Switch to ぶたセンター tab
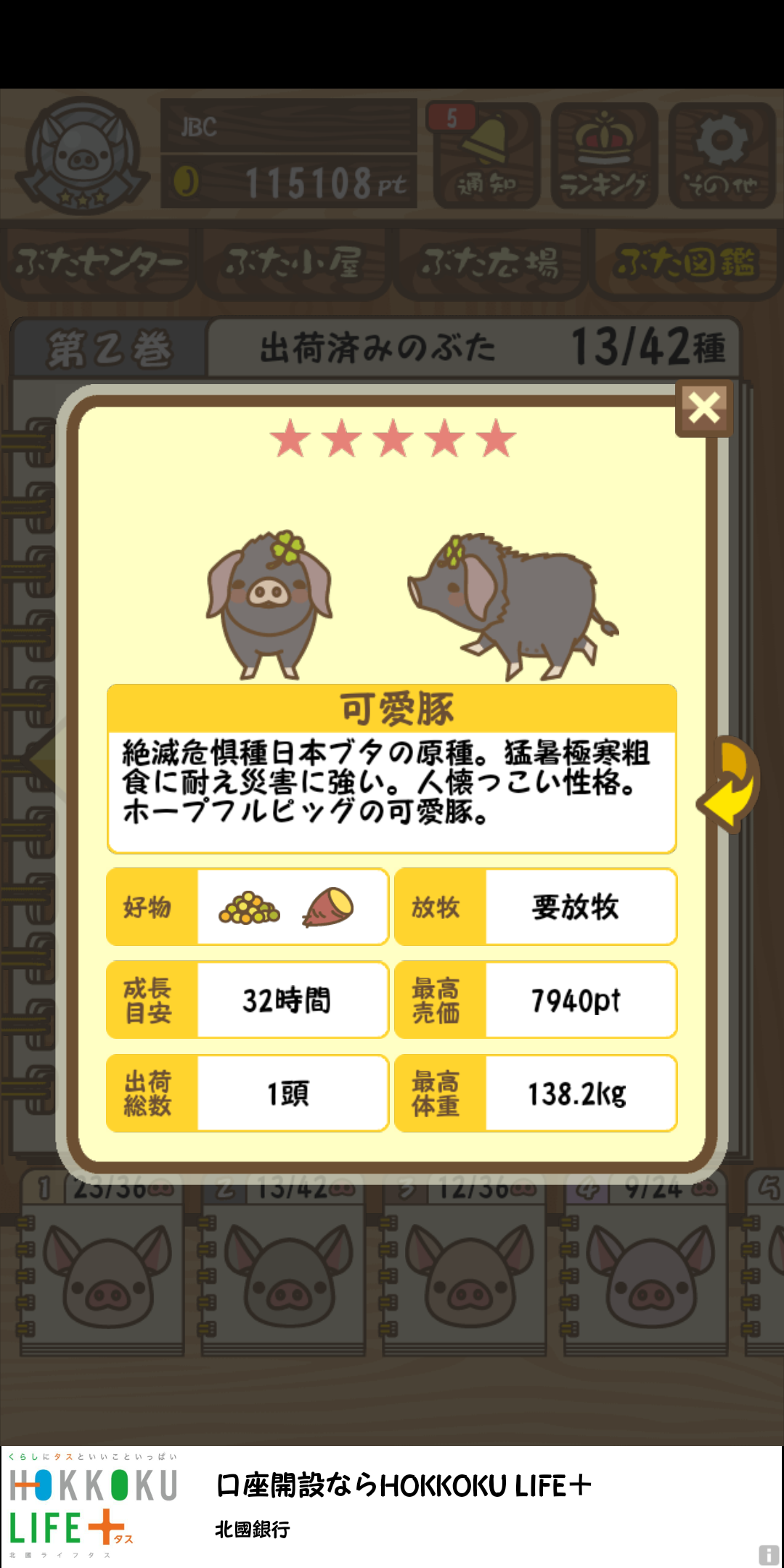Image resolution: width=784 pixels, height=1568 pixels. pyautogui.click(x=98, y=263)
